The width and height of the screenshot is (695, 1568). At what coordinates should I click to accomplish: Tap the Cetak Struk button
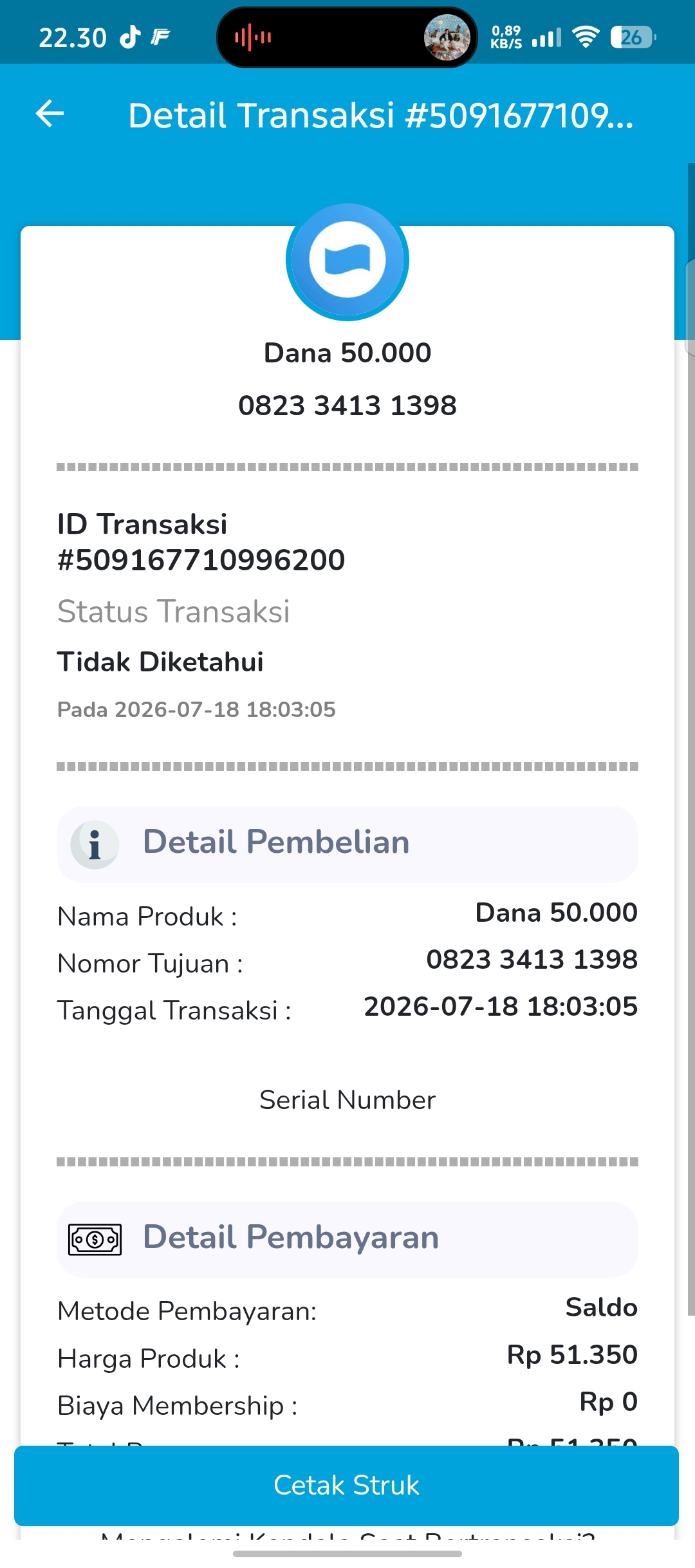point(346,1486)
